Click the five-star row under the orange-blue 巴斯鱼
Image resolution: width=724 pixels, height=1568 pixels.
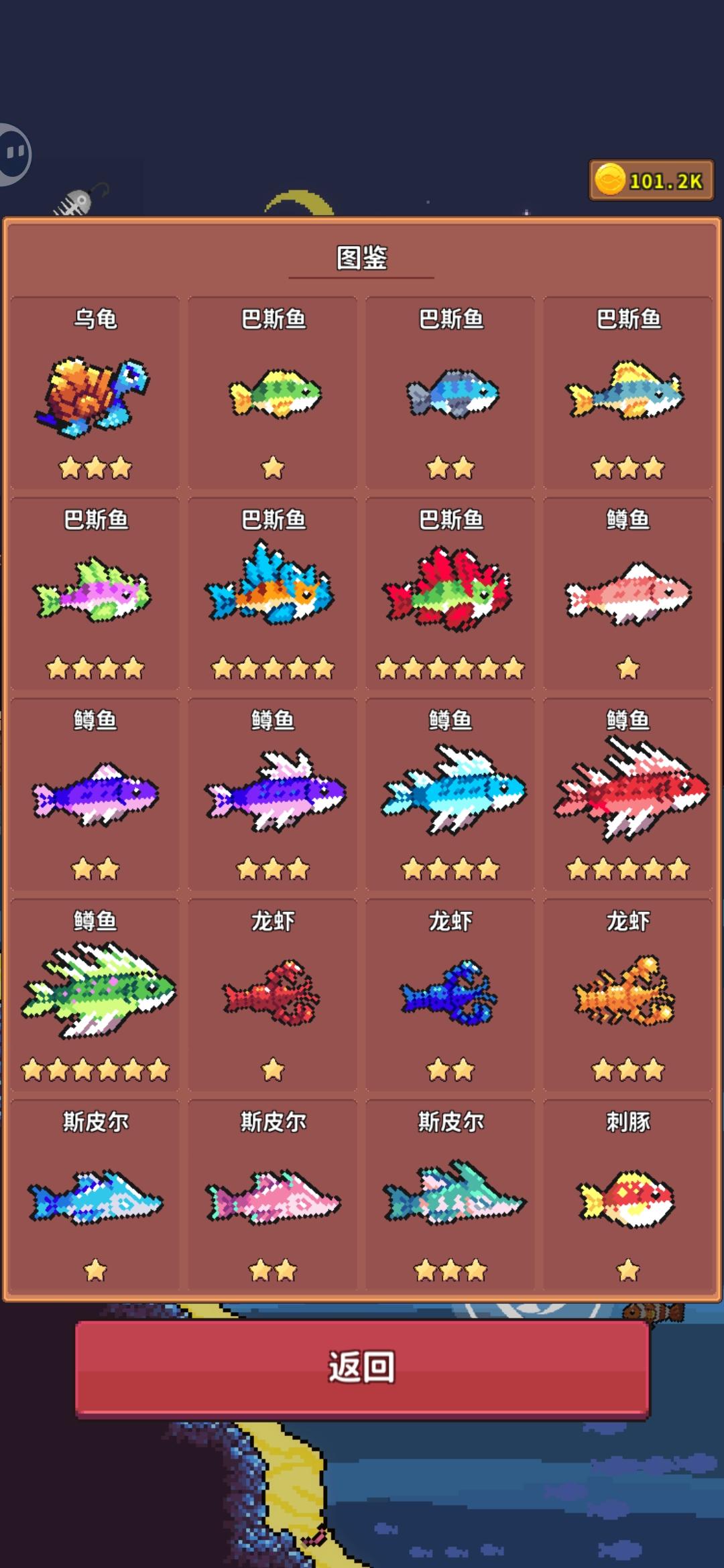tap(271, 668)
